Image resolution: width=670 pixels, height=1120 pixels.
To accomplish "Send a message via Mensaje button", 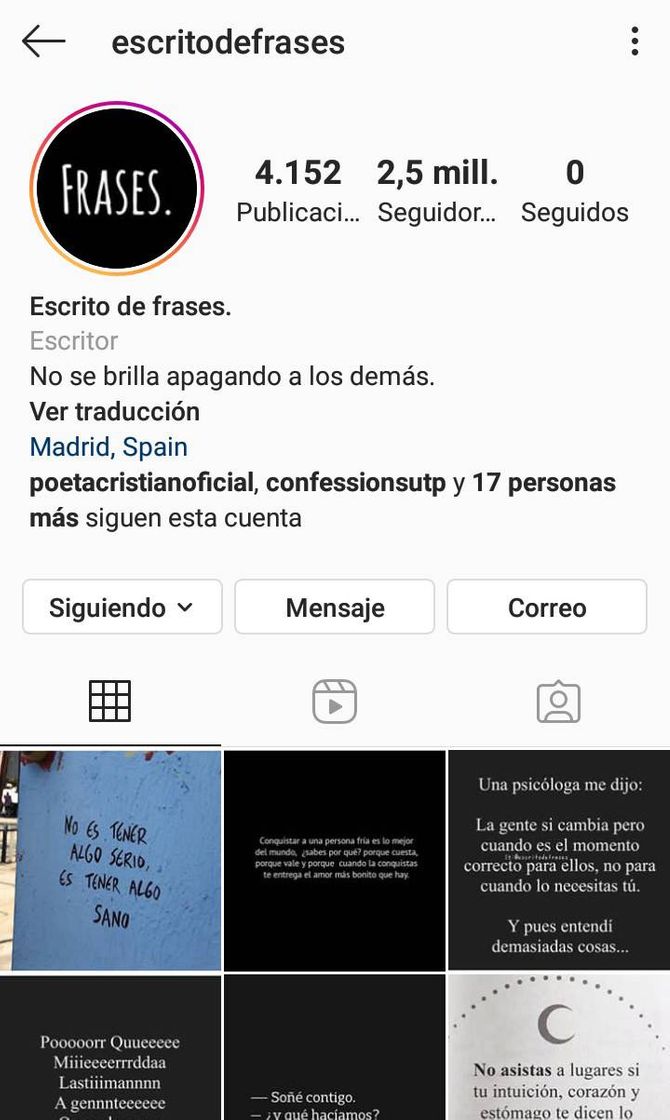I will [335, 607].
